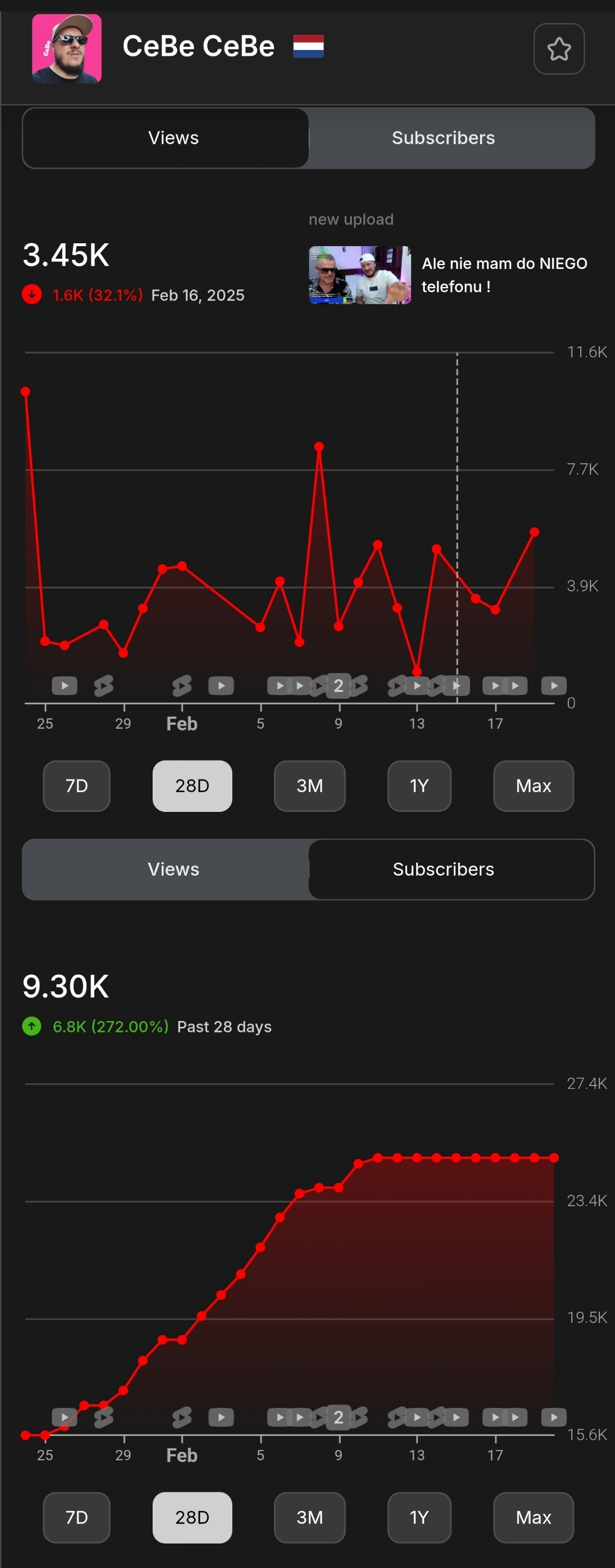The image size is (615, 1568).
Task: Select Subscribers tab in the lower chart
Action: [443, 869]
